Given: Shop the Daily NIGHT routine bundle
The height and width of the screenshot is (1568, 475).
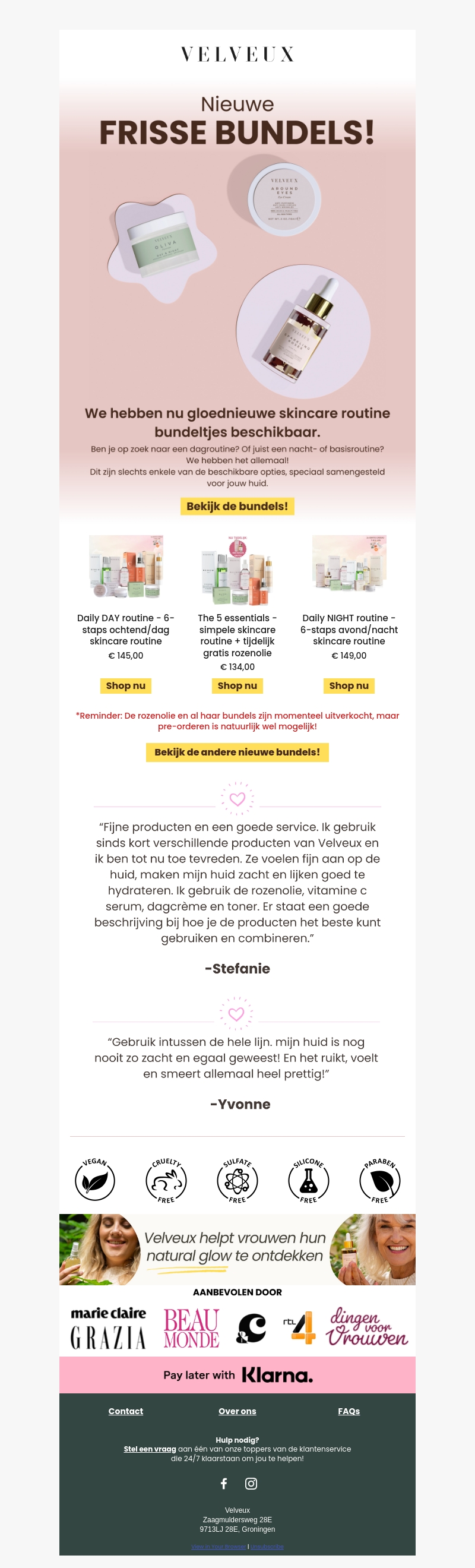Looking at the screenshot, I should (349, 686).
